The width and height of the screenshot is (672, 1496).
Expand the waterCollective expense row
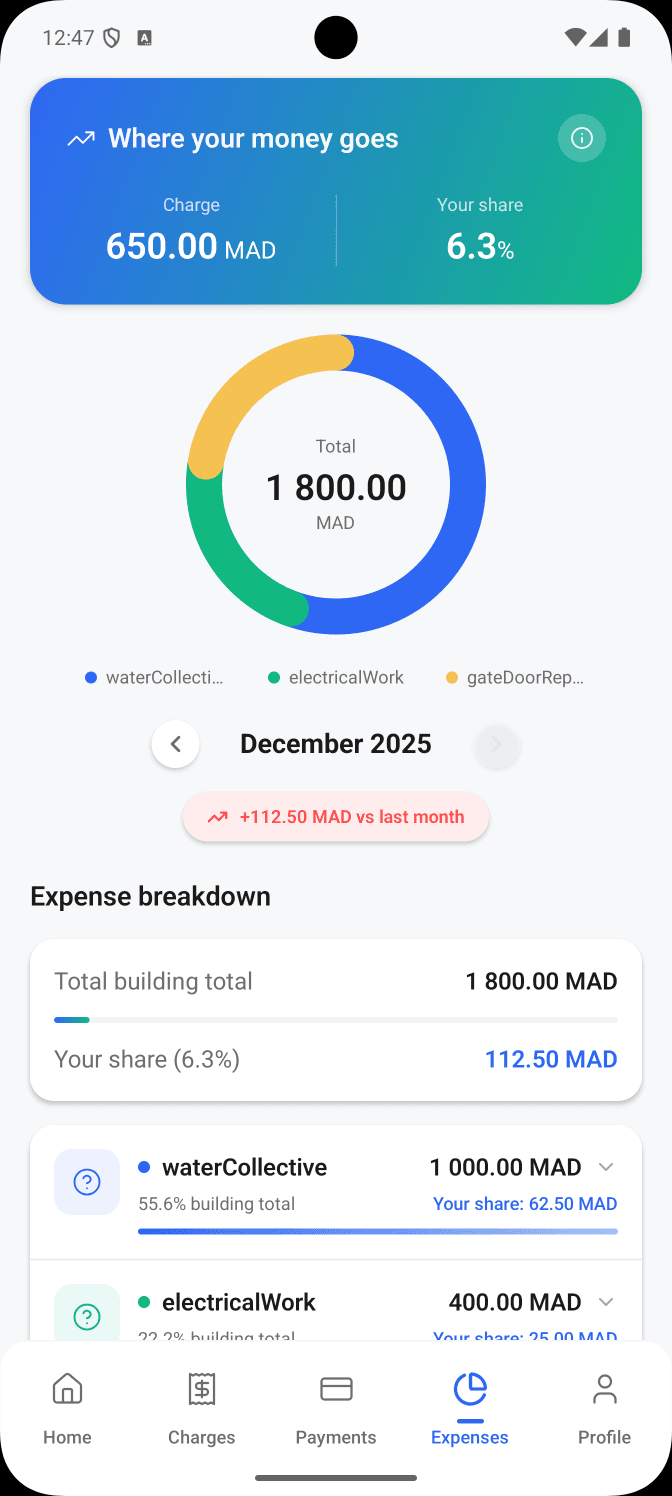(605, 1167)
